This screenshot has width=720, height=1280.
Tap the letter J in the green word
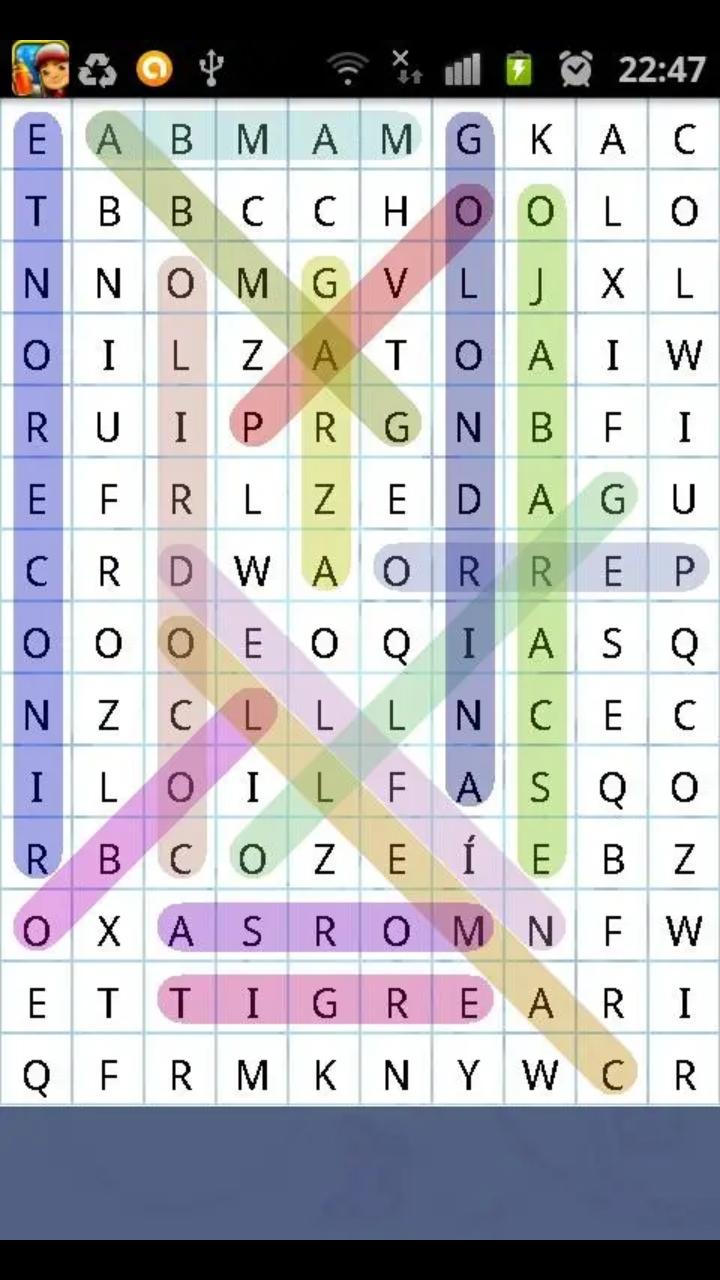point(540,284)
